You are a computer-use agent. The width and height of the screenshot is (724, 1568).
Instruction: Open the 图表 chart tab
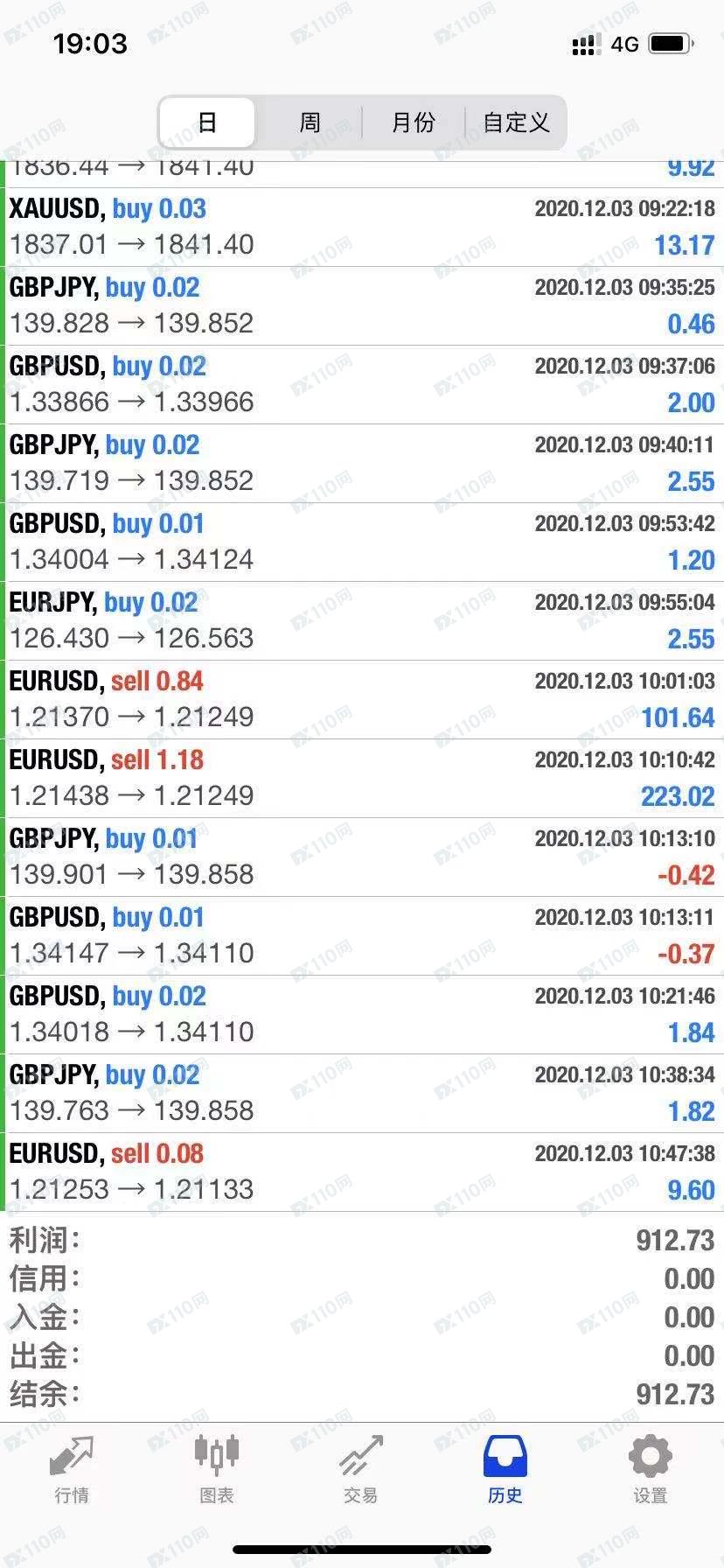point(216,1470)
